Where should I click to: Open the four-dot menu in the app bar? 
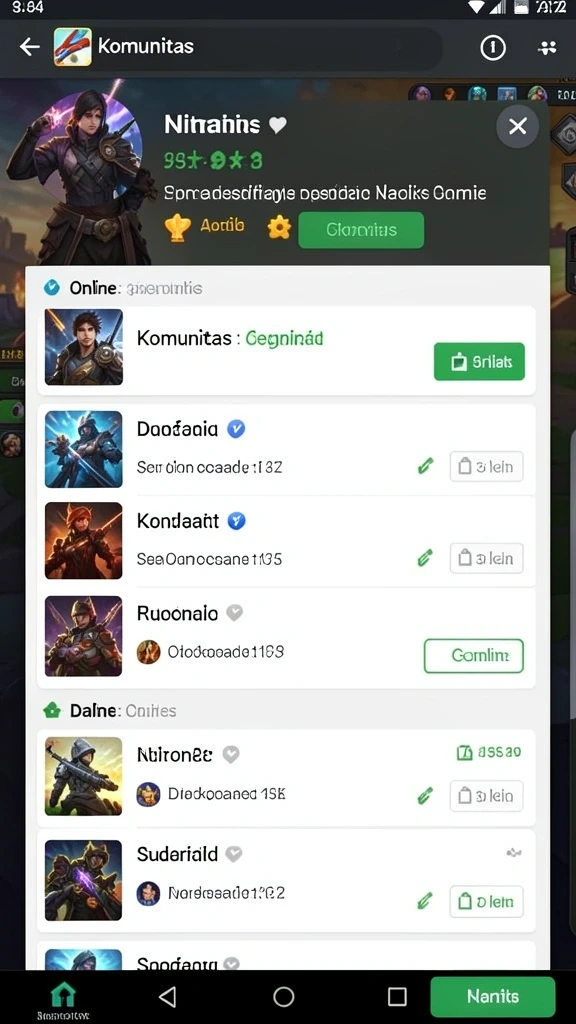pos(547,47)
